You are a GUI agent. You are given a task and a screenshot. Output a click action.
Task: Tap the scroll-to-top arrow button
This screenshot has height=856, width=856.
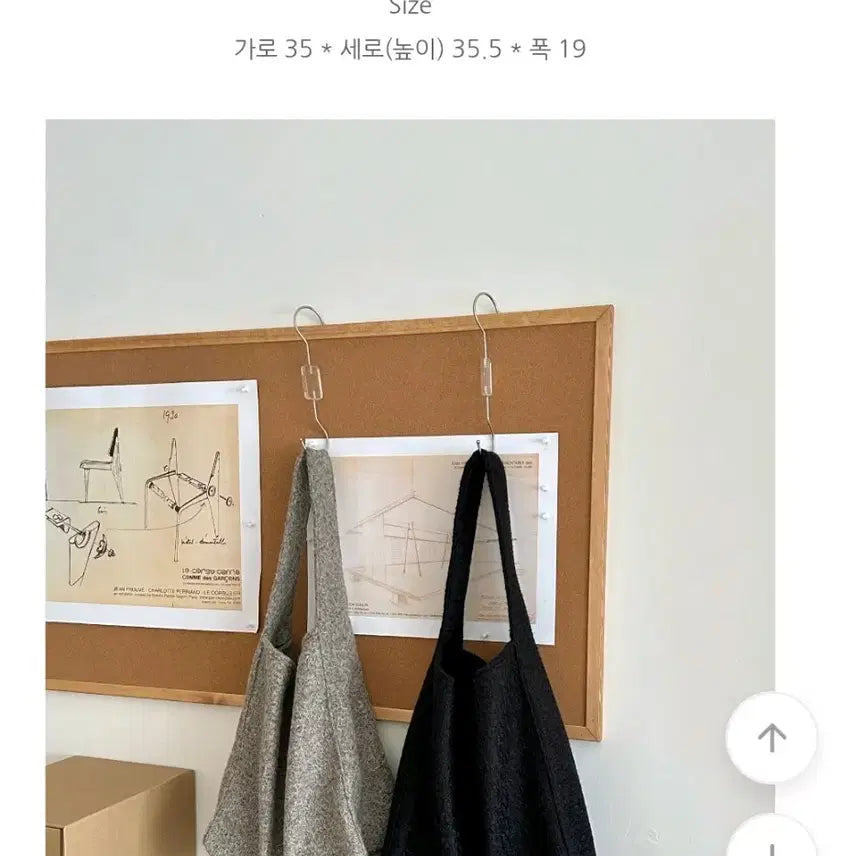click(771, 738)
